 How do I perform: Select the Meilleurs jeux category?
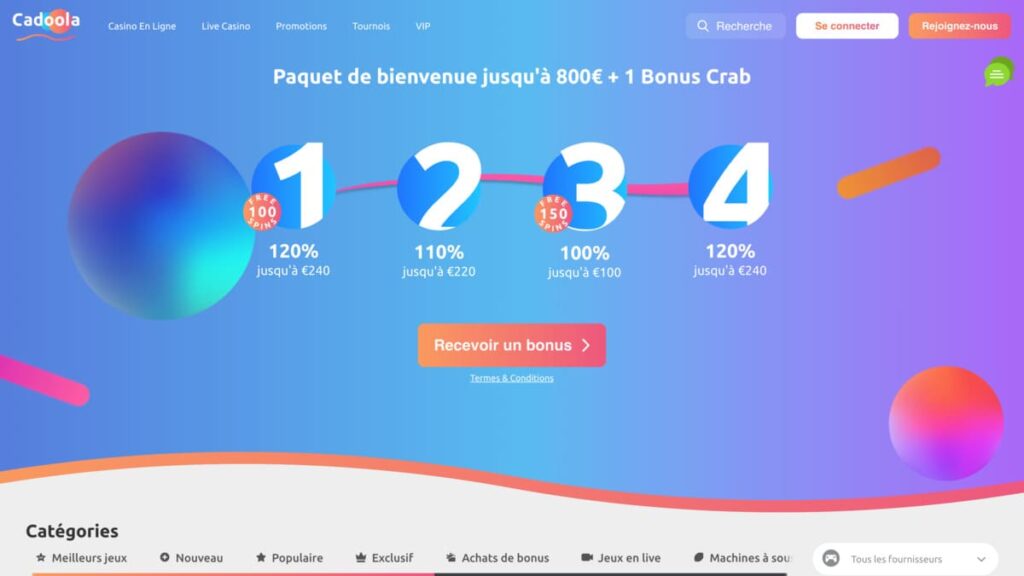click(82, 558)
